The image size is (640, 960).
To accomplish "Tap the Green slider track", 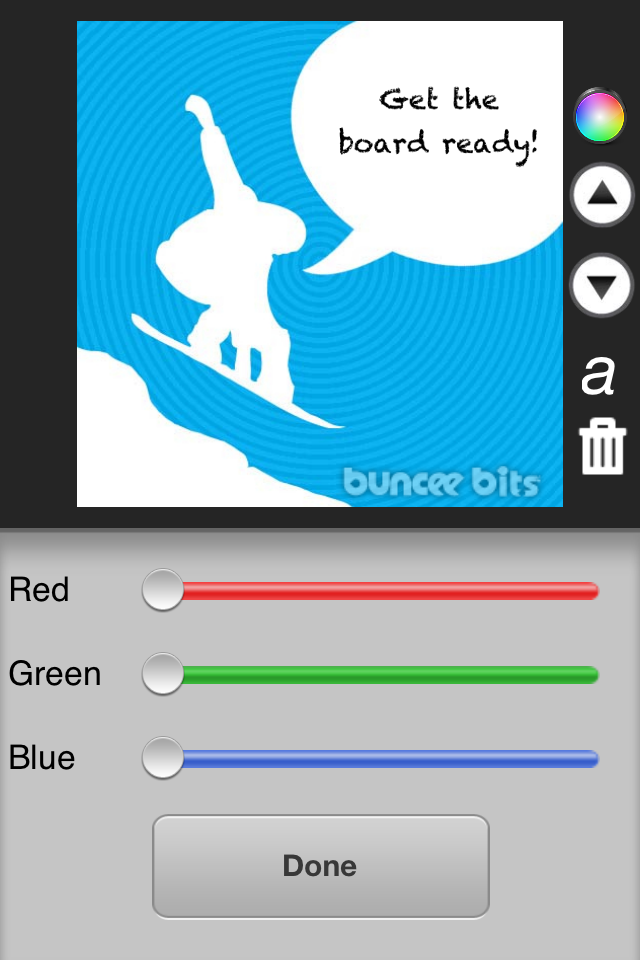I will (x=390, y=675).
